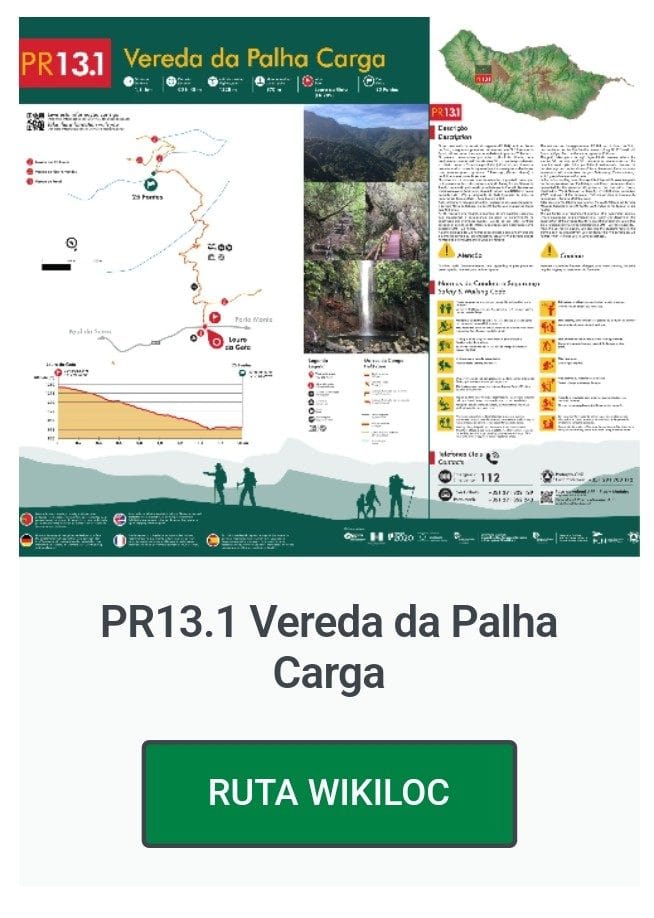Image resolution: width=654 pixels, height=918 pixels.
Task: Open the PR13.1 trail information poster image
Action: click(x=329, y=288)
